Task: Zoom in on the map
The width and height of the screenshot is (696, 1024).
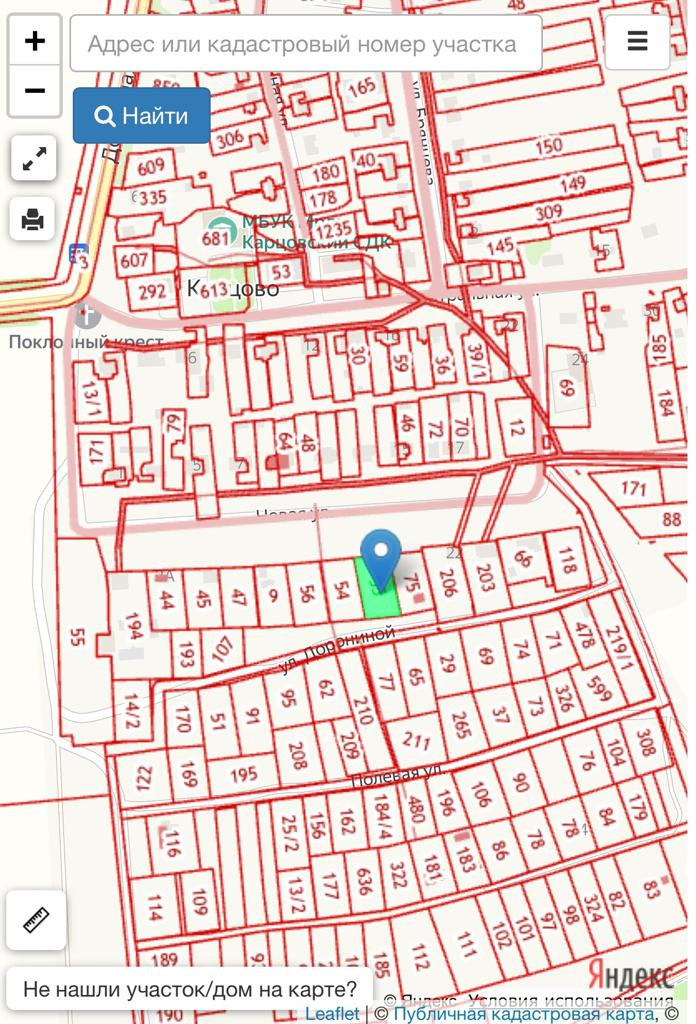Action: click(35, 41)
